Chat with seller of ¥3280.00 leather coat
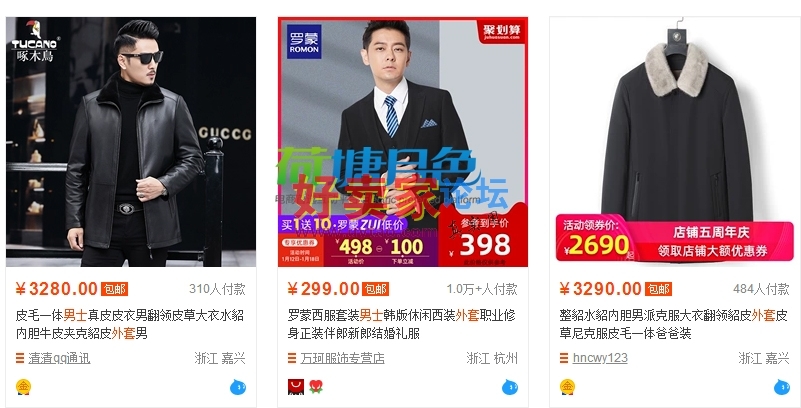 pos(239,387)
